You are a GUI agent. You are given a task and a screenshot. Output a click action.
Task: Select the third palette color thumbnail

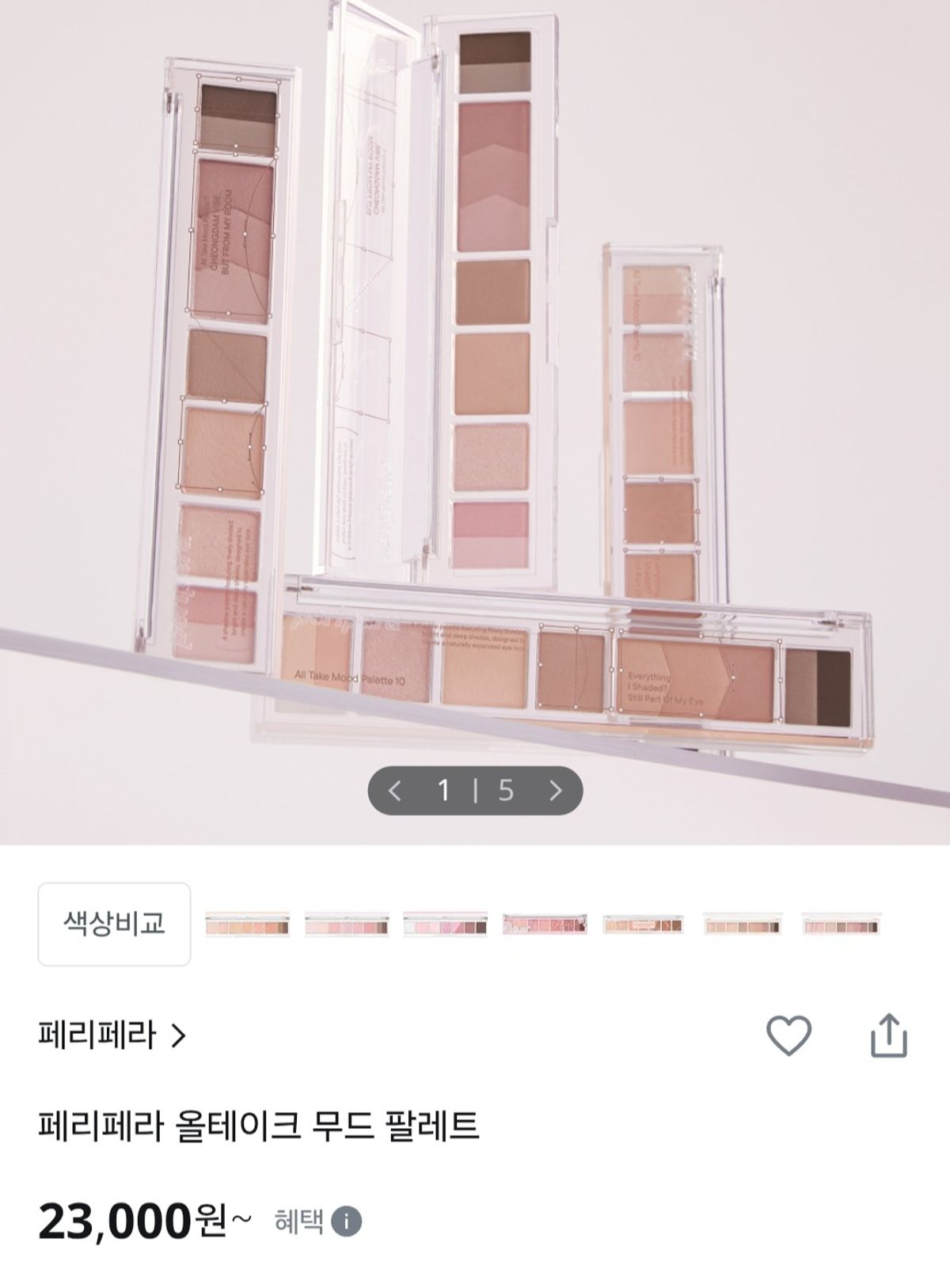click(446, 925)
